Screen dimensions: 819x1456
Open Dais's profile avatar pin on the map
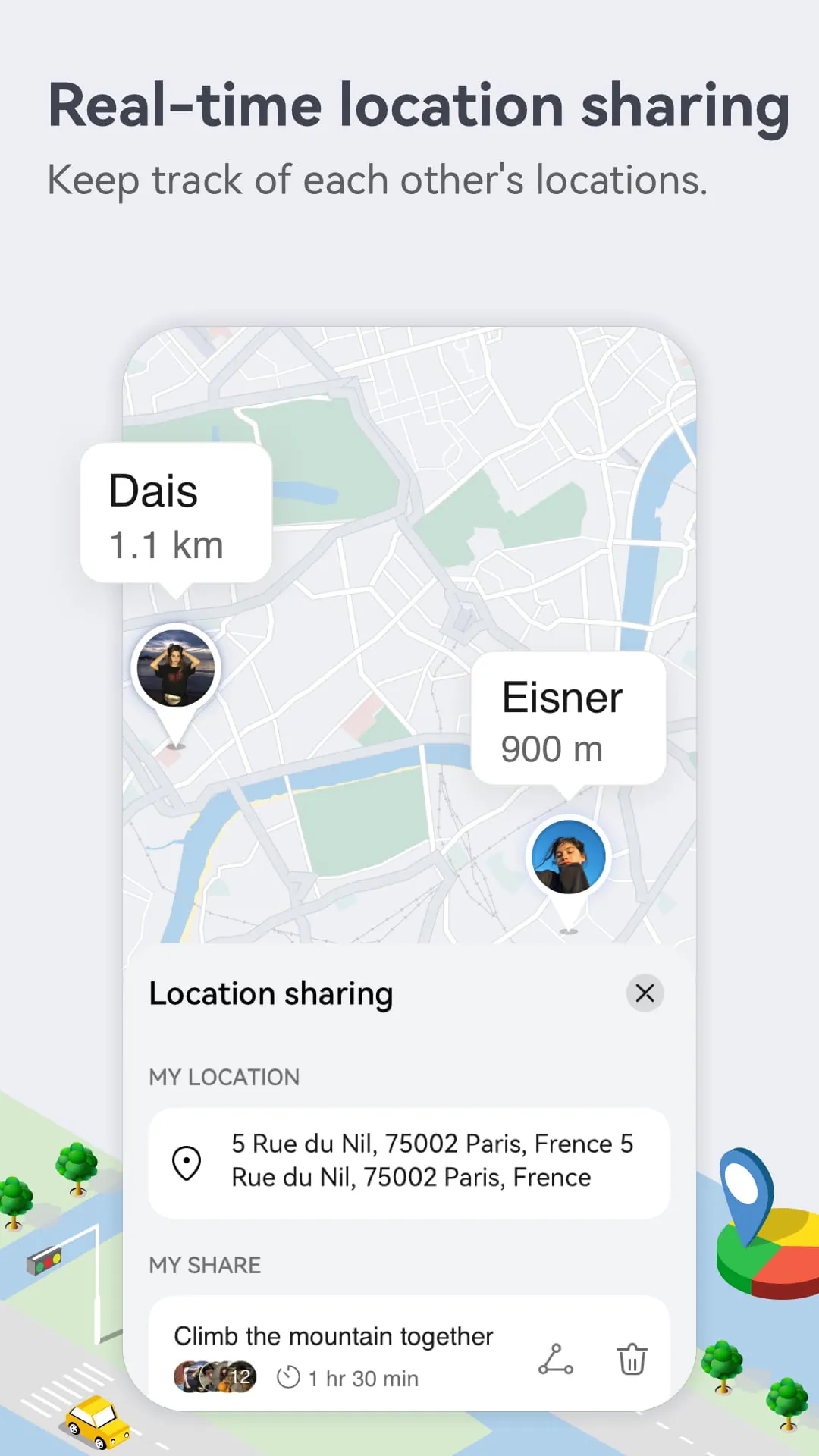pos(176,667)
